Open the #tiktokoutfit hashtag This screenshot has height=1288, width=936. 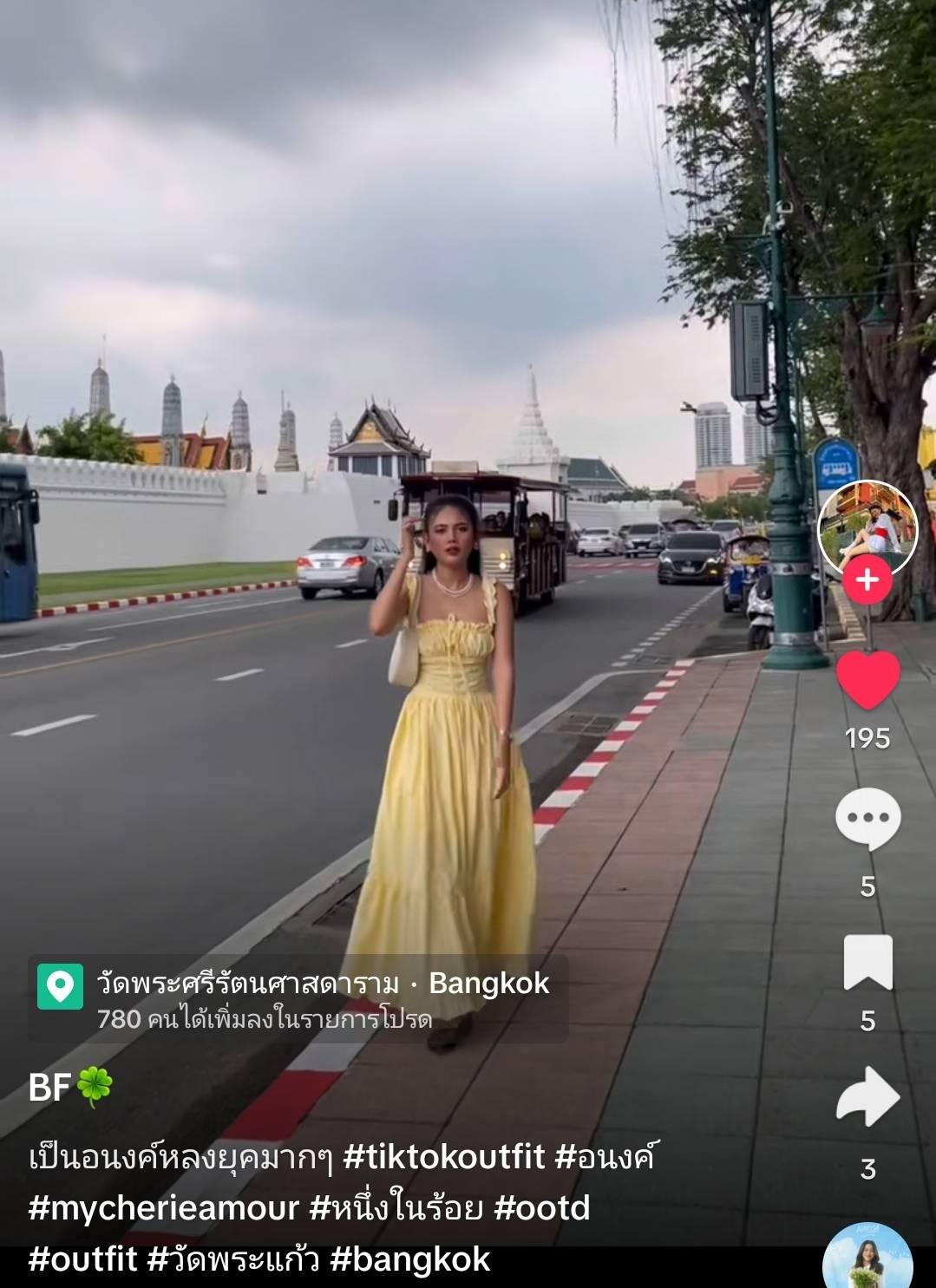click(444, 1157)
